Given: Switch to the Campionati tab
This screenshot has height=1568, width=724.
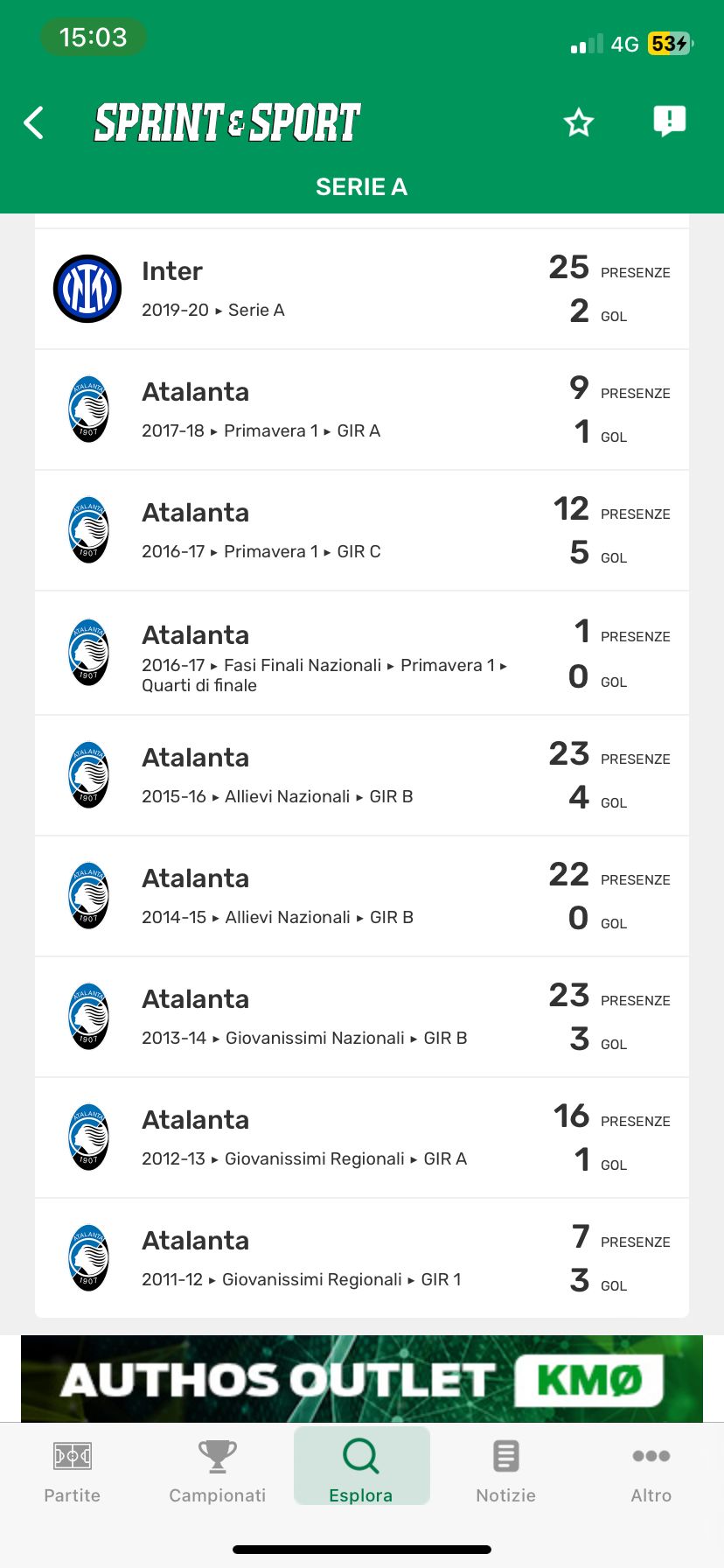Looking at the screenshot, I should tap(218, 1470).
